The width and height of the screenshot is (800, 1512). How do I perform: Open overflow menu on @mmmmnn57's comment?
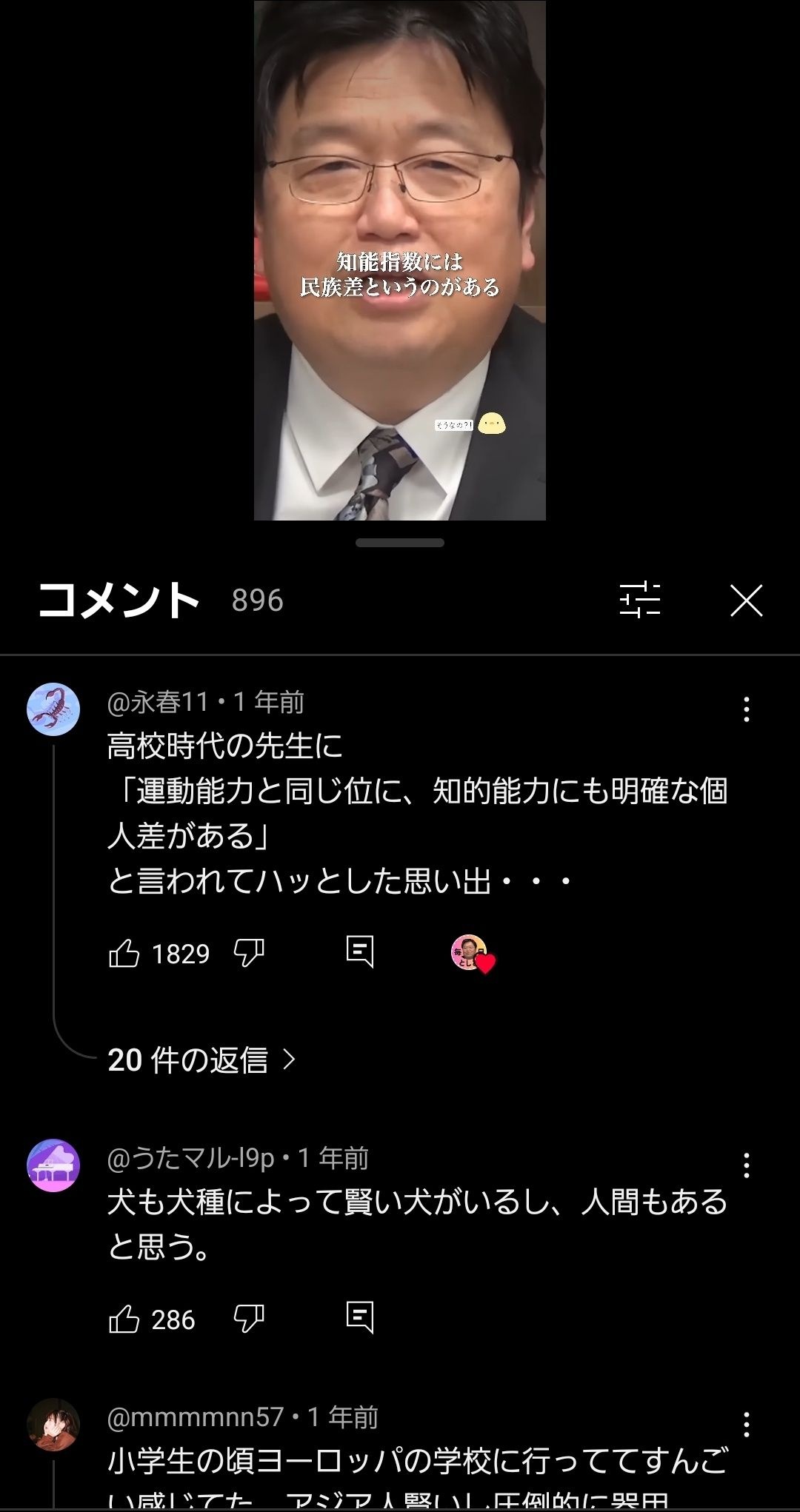tap(746, 1424)
